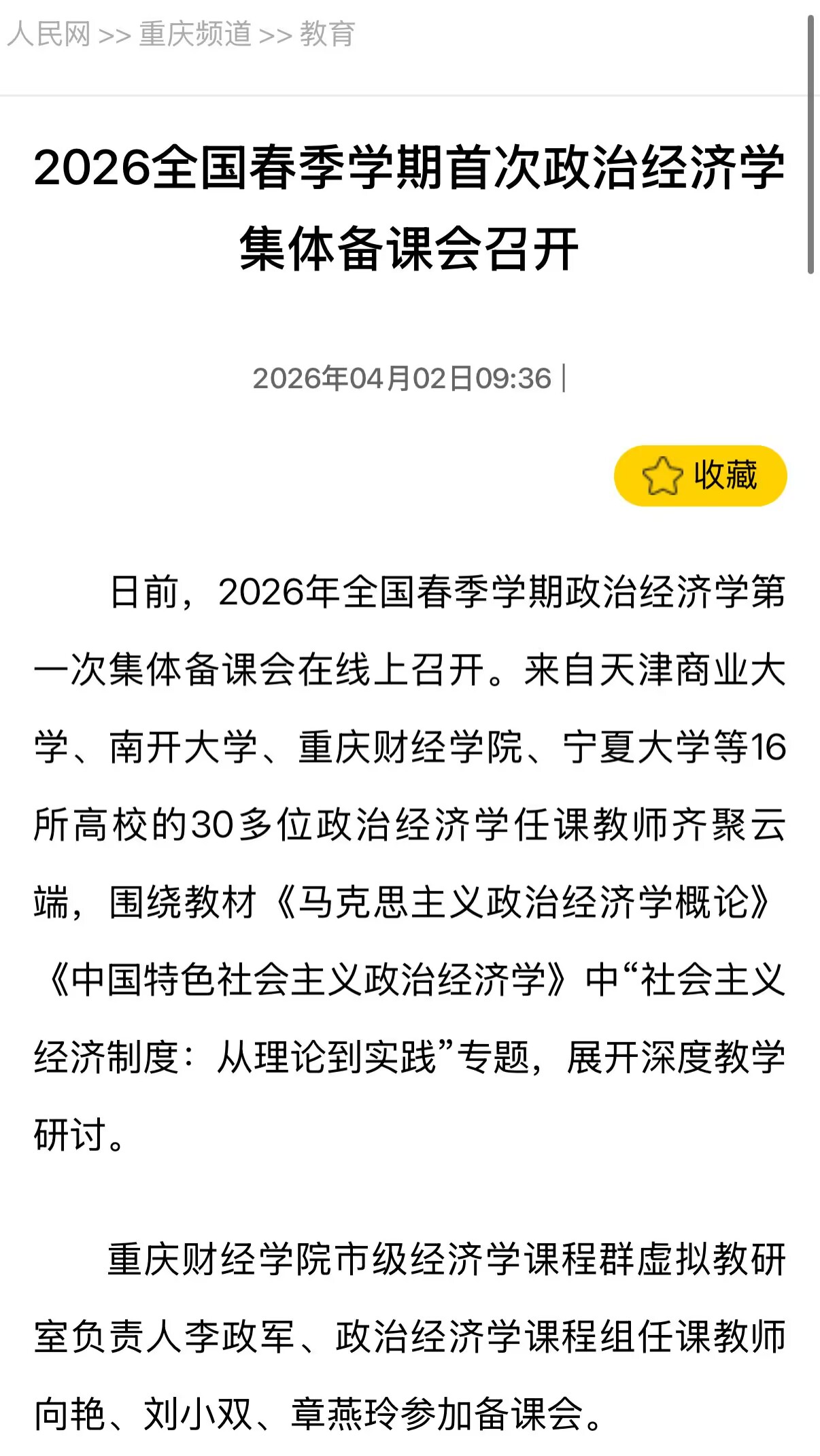Open the 教育 breadcrumb section
820x1456 pixels.
click(x=327, y=34)
